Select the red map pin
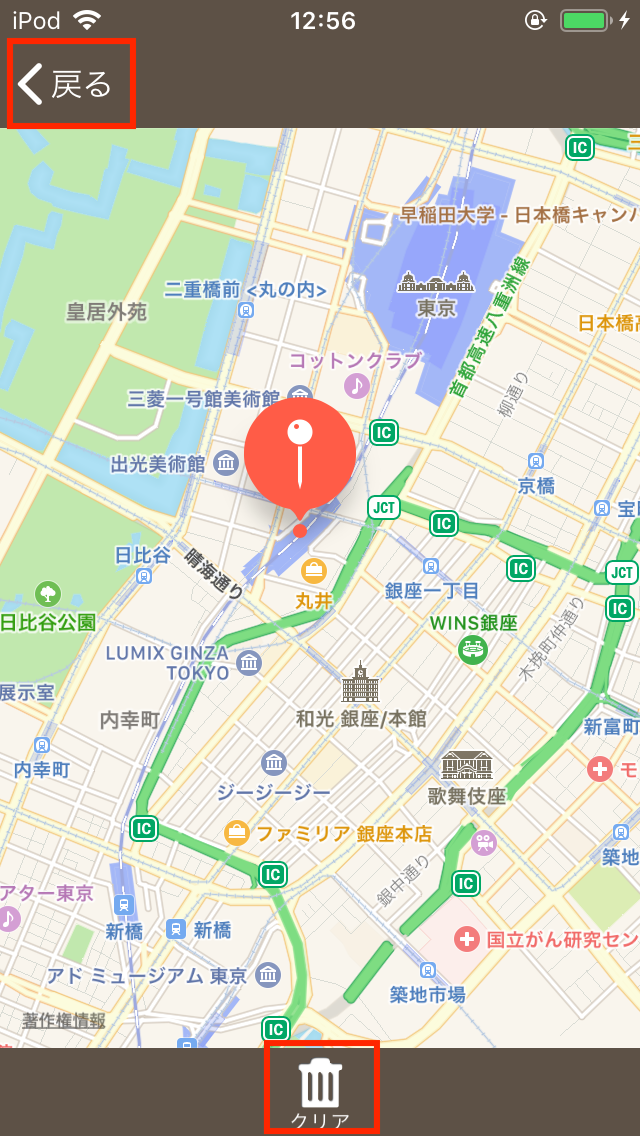 (300, 455)
